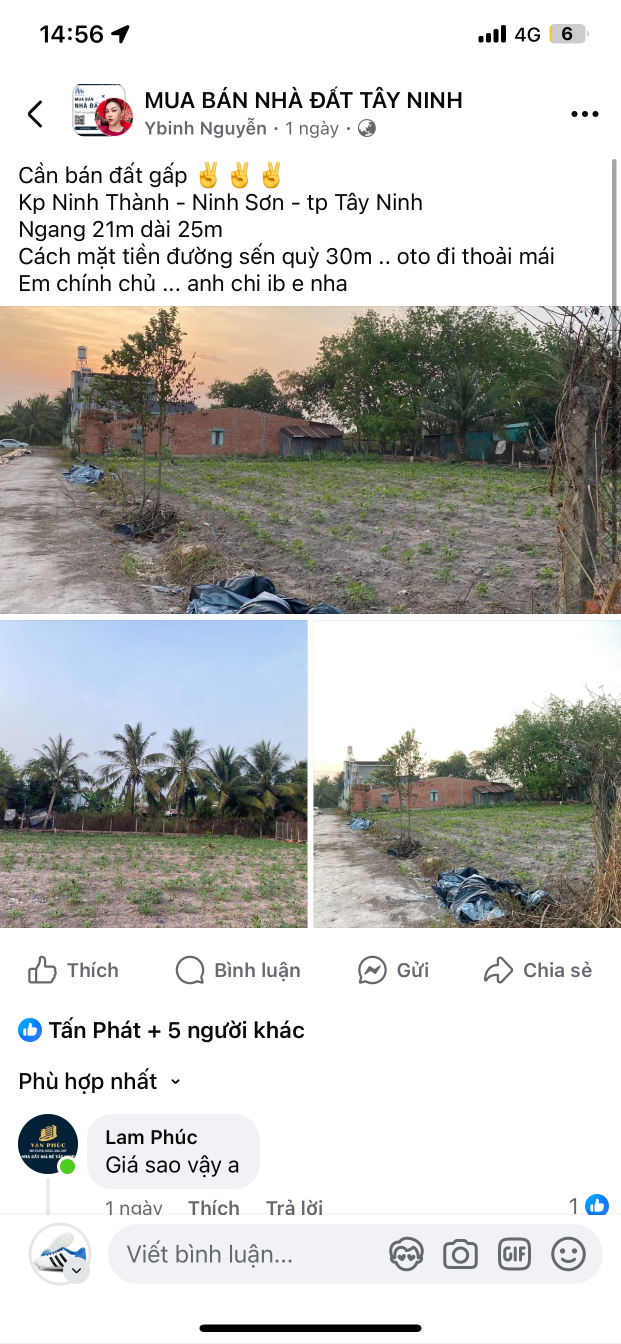
Task: Open Ybinh Nguyễn's profile
Action: point(206,128)
